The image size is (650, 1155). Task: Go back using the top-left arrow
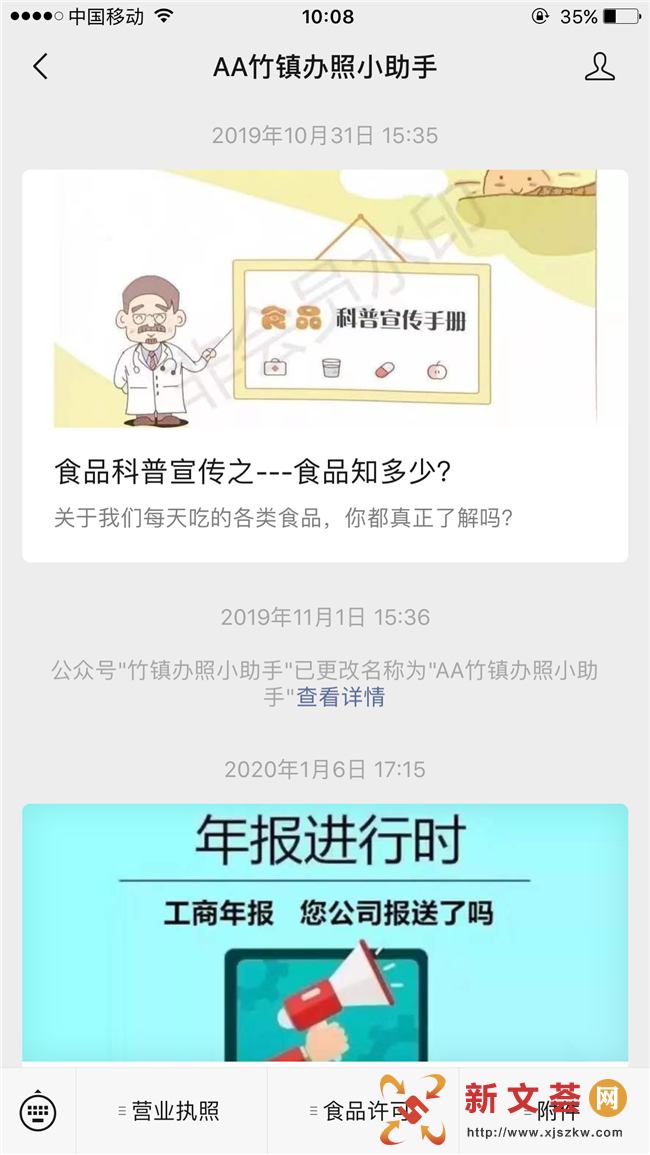click(40, 67)
